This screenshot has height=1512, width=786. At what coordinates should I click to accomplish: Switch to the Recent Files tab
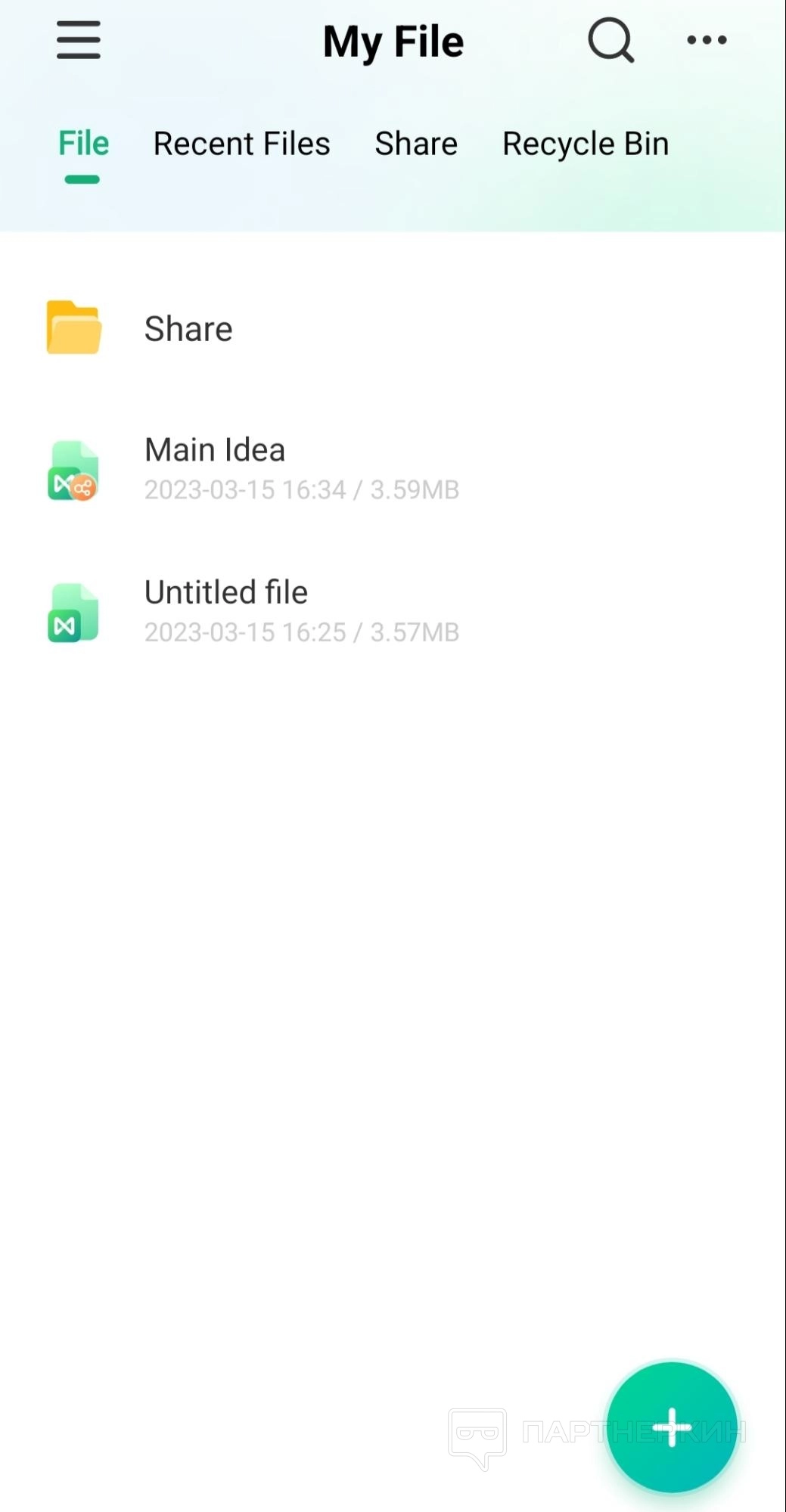tap(241, 144)
